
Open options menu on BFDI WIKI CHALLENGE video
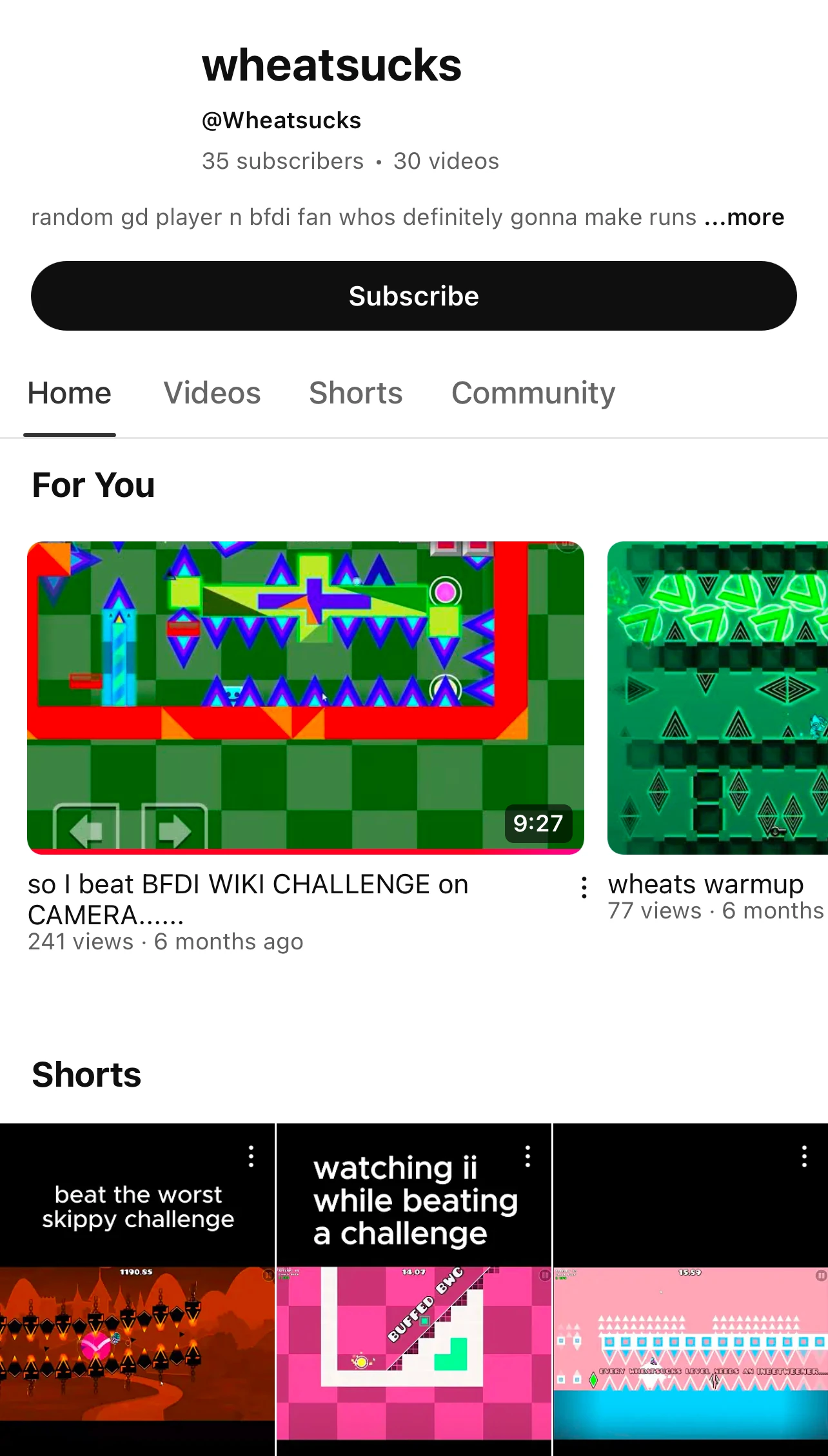pos(584,888)
